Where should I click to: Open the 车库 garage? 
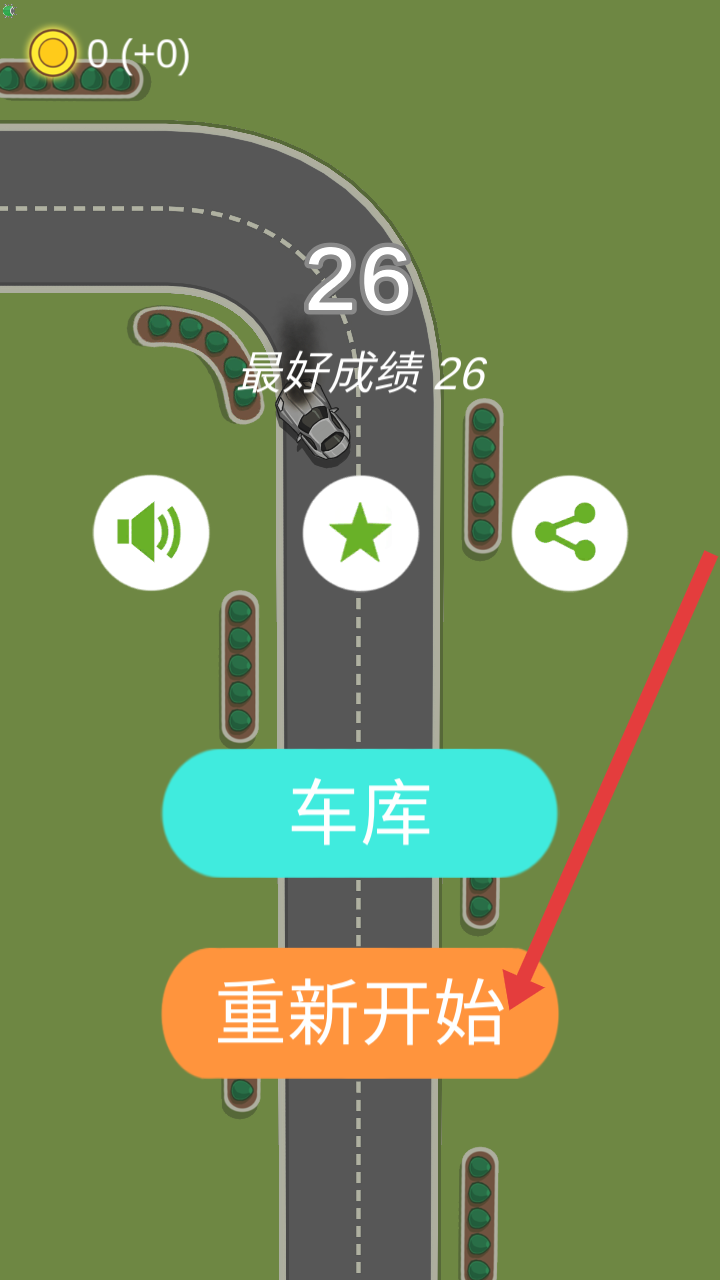(360, 813)
